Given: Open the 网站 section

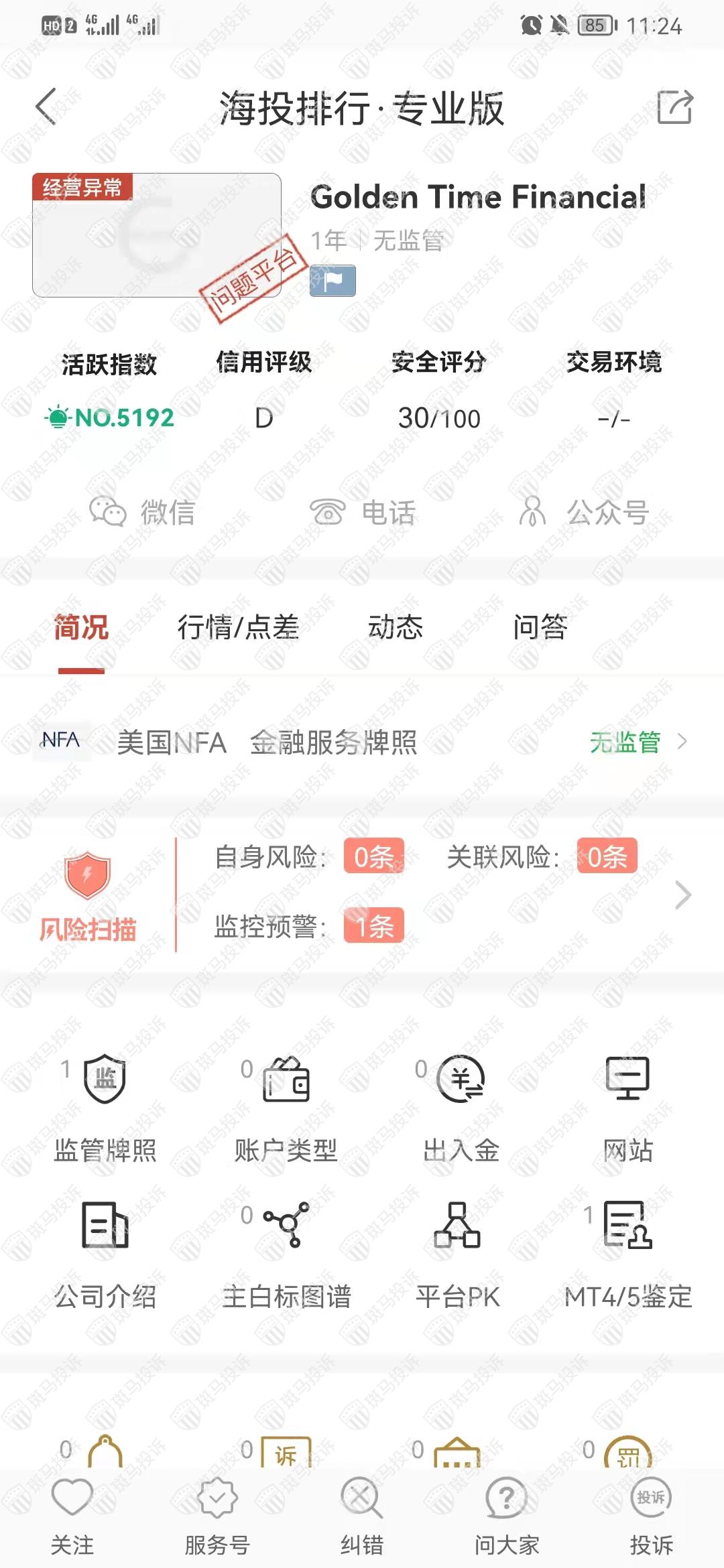Looking at the screenshot, I should (x=627, y=1106).
